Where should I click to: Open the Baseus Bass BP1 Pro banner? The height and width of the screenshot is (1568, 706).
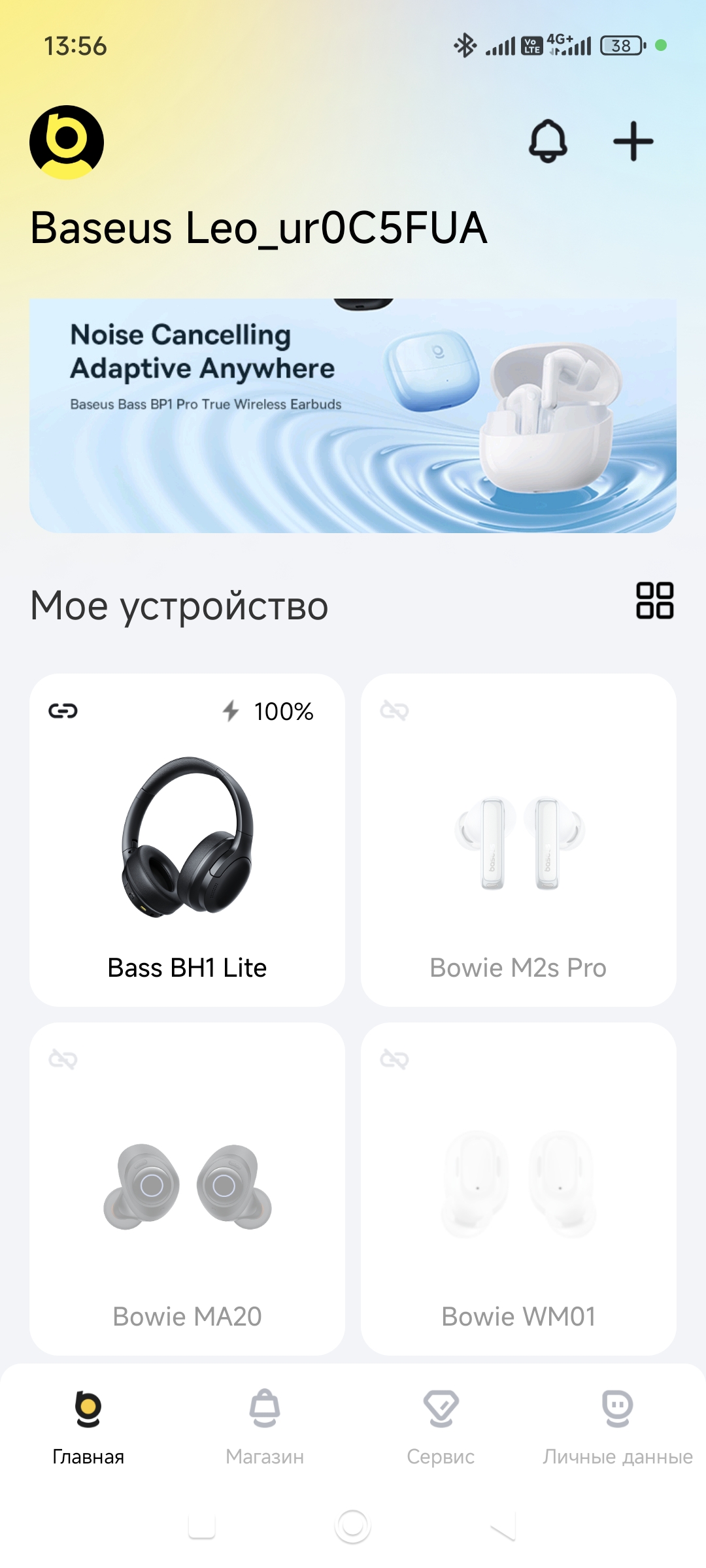click(x=353, y=416)
